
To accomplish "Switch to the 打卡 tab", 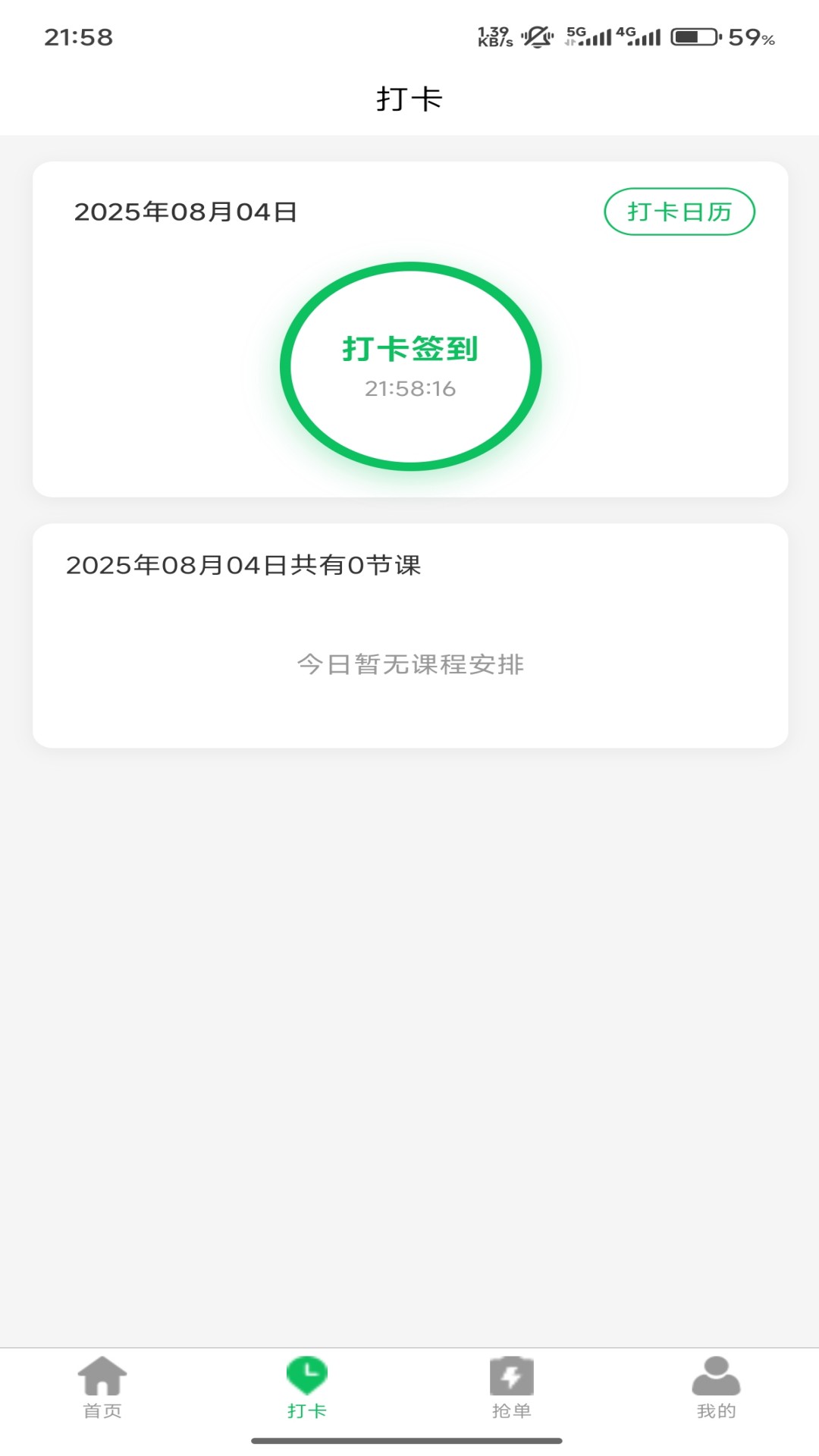I will click(307, 1410).
